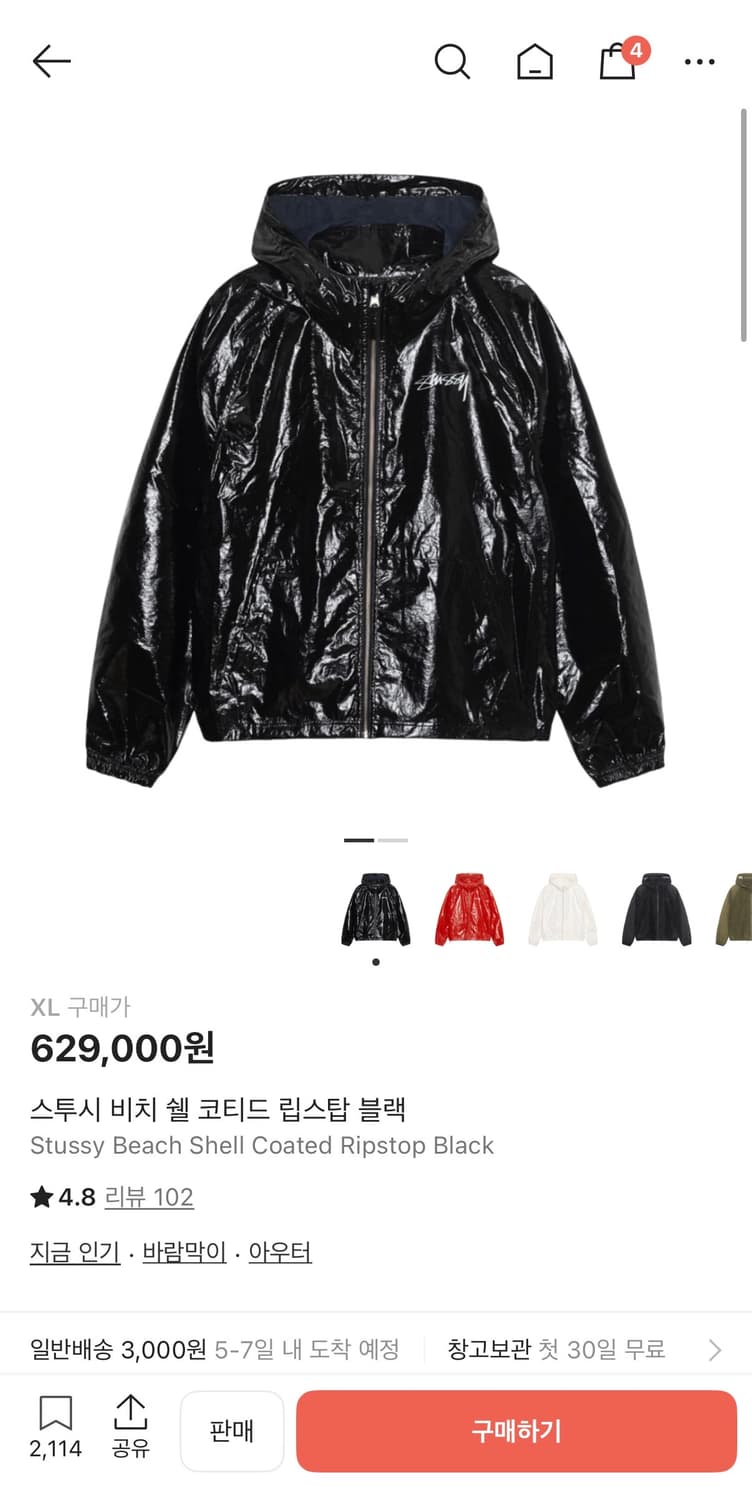
Task: Open the 리뷰 102 reviews page
Action: [x=148, y=1197]
